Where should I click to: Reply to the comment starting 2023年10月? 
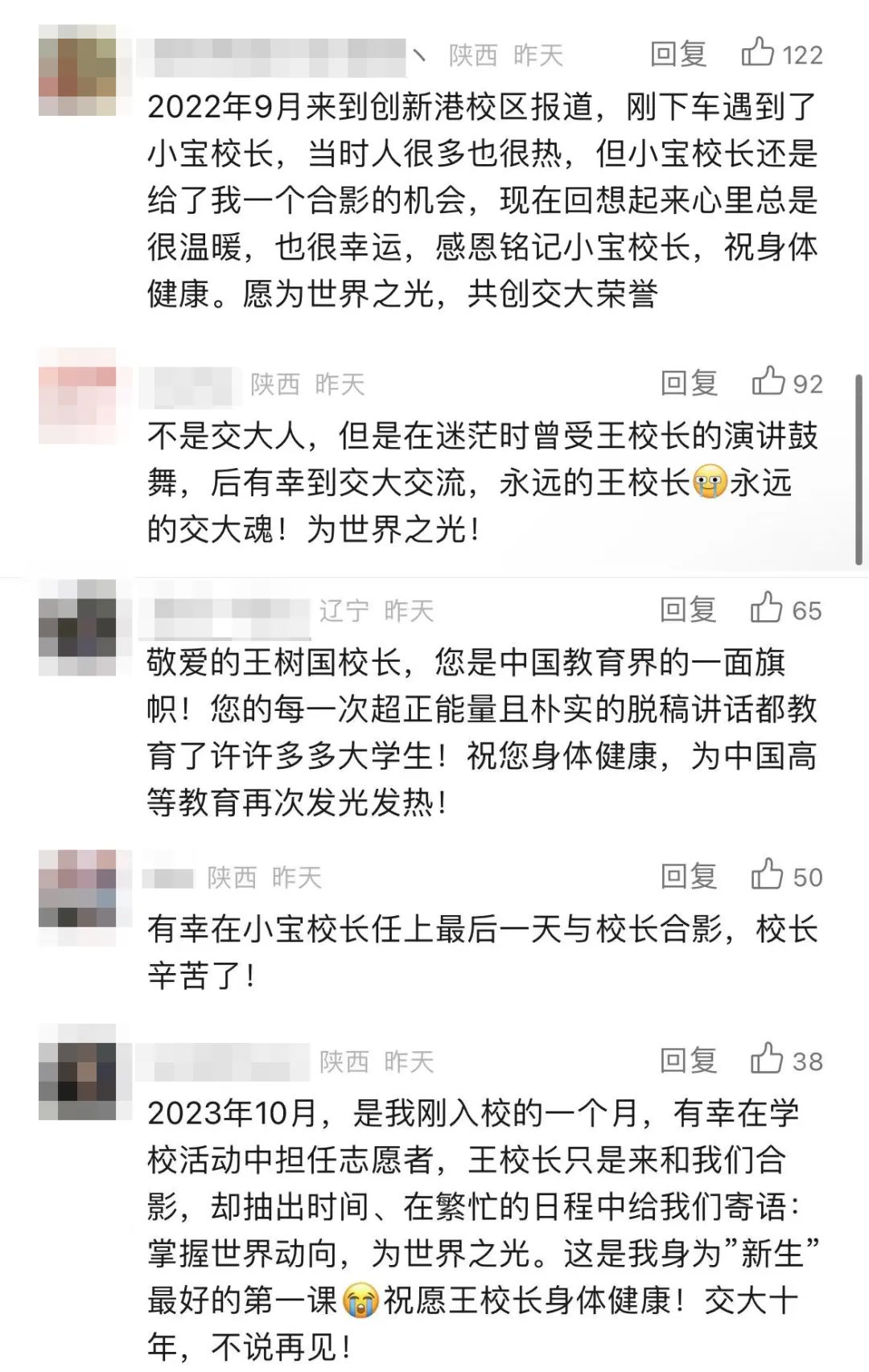[x=688, y=1061]
